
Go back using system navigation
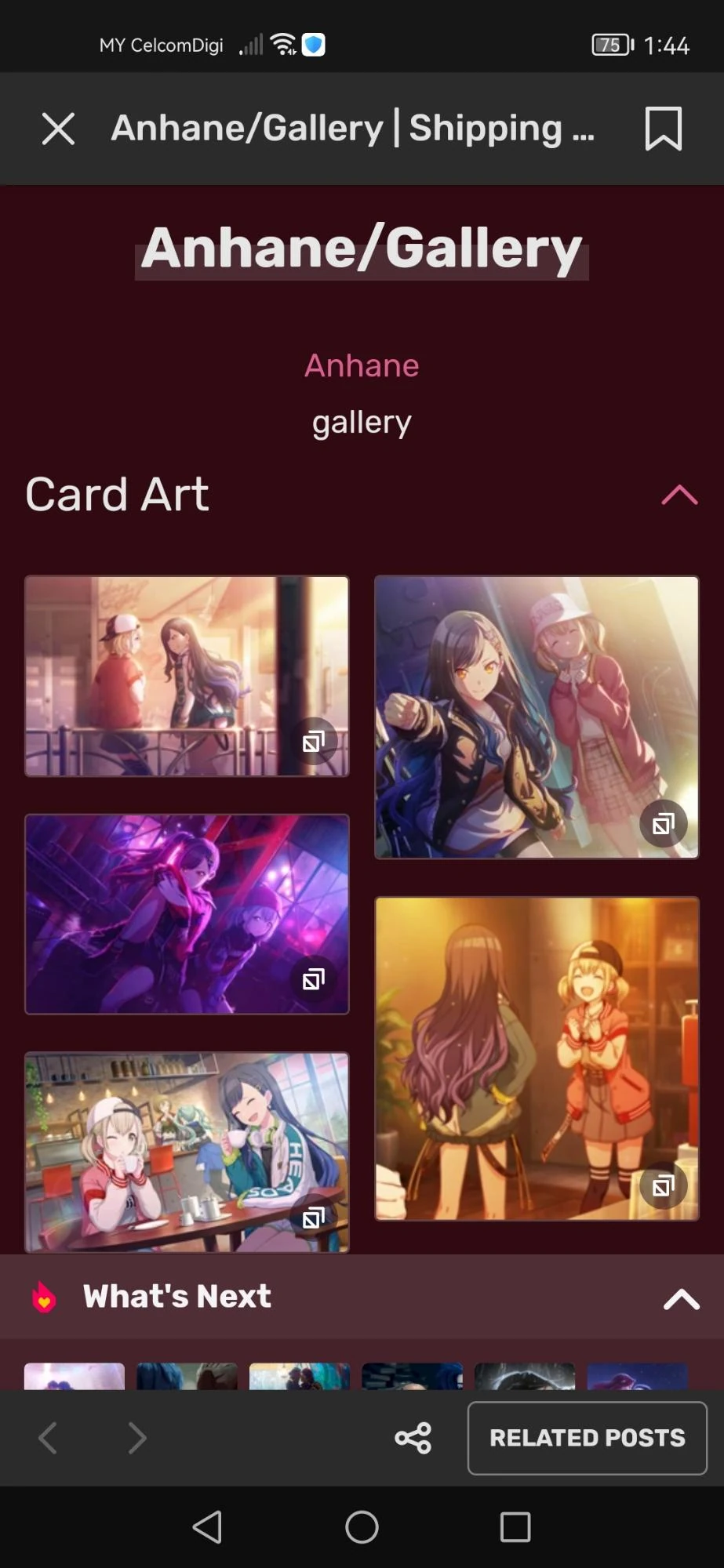208,1527
